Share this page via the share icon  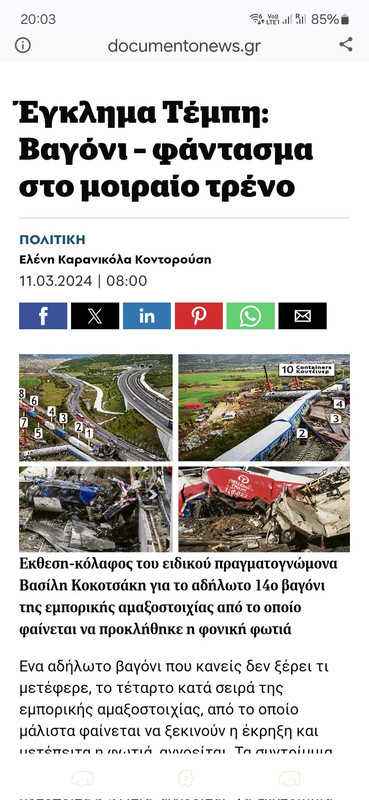point(346,44)
